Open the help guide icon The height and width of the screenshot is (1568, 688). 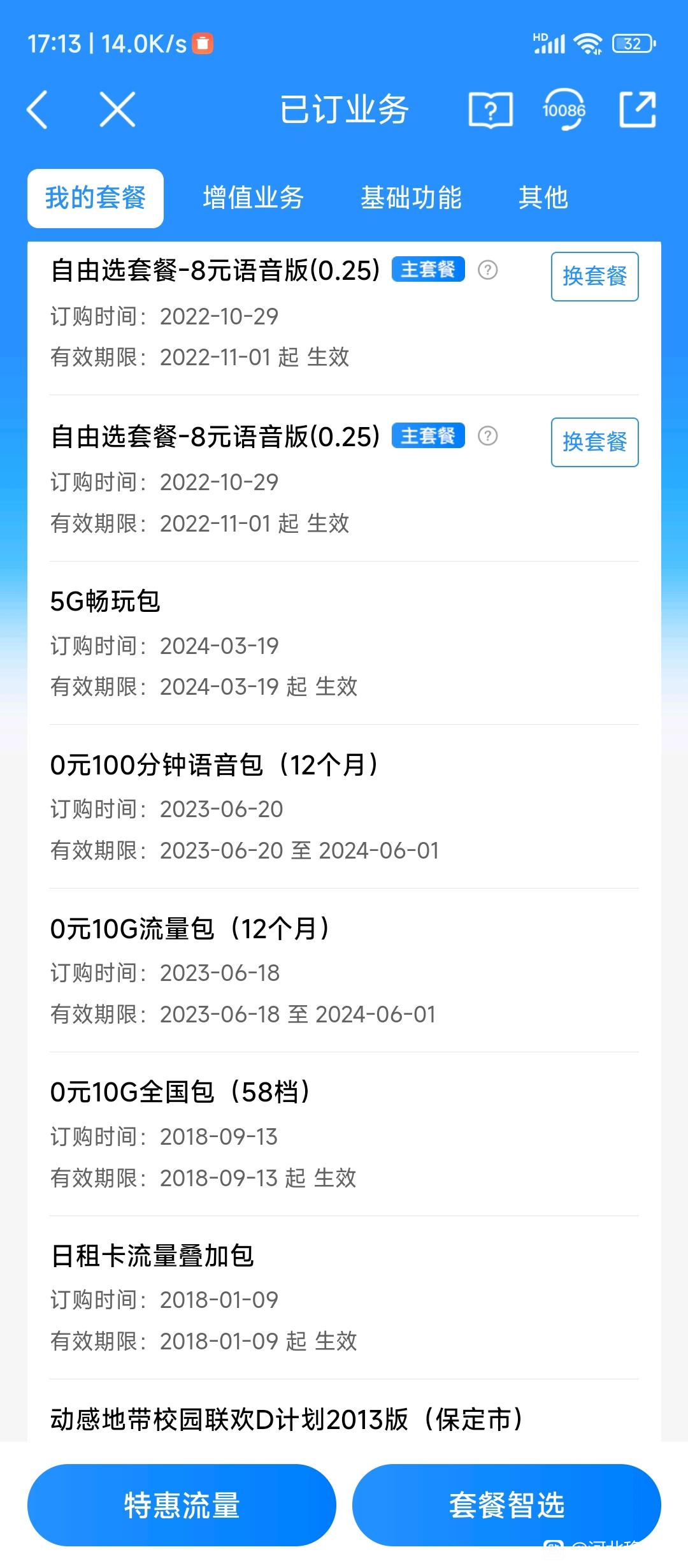pos(491,110)
